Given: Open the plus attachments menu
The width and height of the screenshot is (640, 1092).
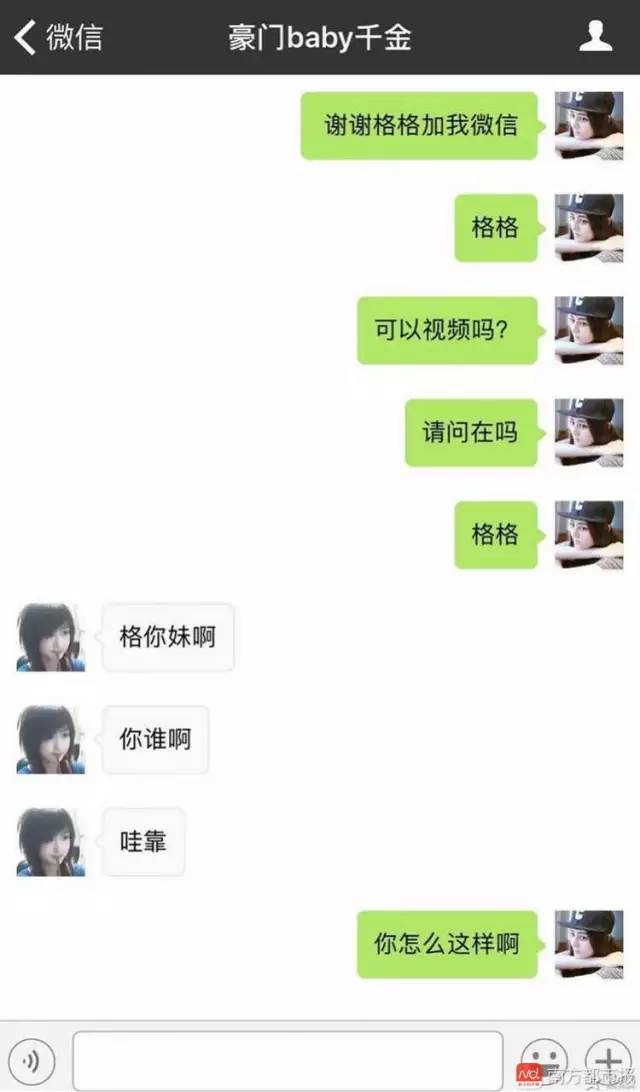Looking at the screenshot, I should [607, 1059].
